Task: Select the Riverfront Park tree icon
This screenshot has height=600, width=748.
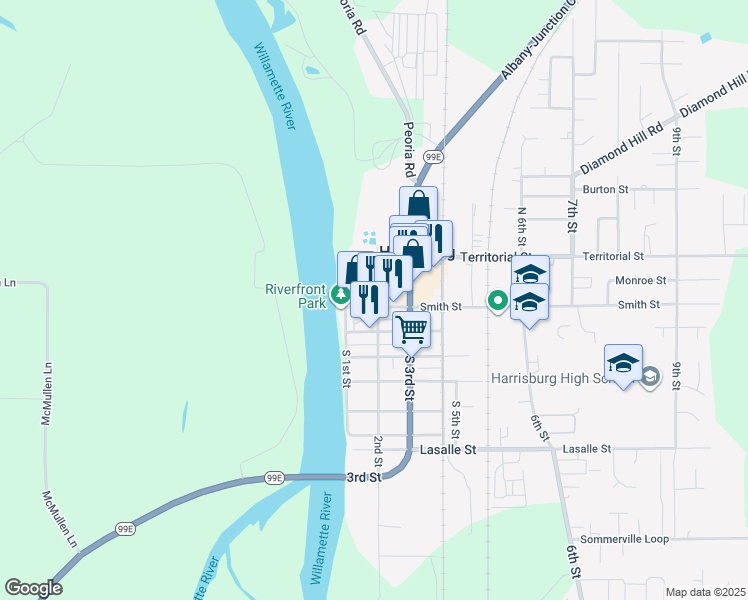Action: tap(341, 295)
